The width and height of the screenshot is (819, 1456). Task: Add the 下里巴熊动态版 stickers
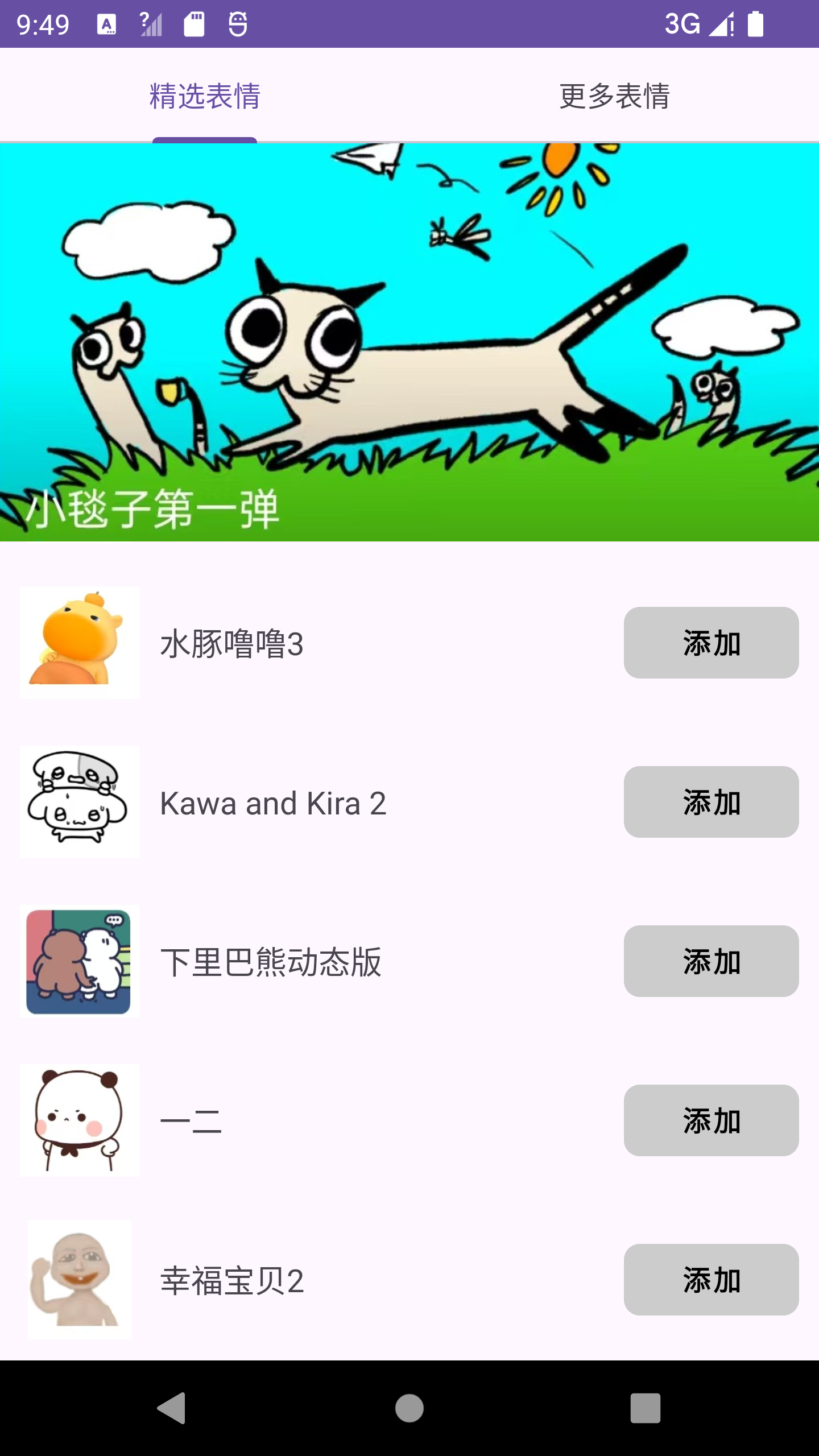(711, 961)
